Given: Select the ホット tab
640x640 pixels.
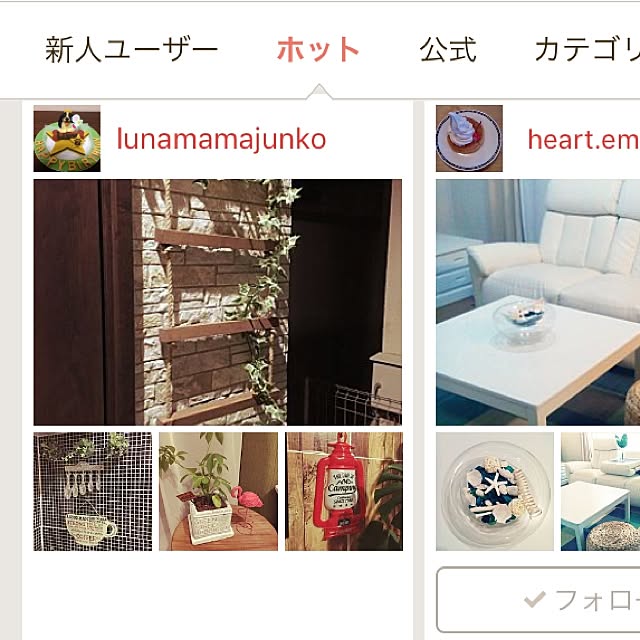Looking at the screenshot, I should [317, 50].
